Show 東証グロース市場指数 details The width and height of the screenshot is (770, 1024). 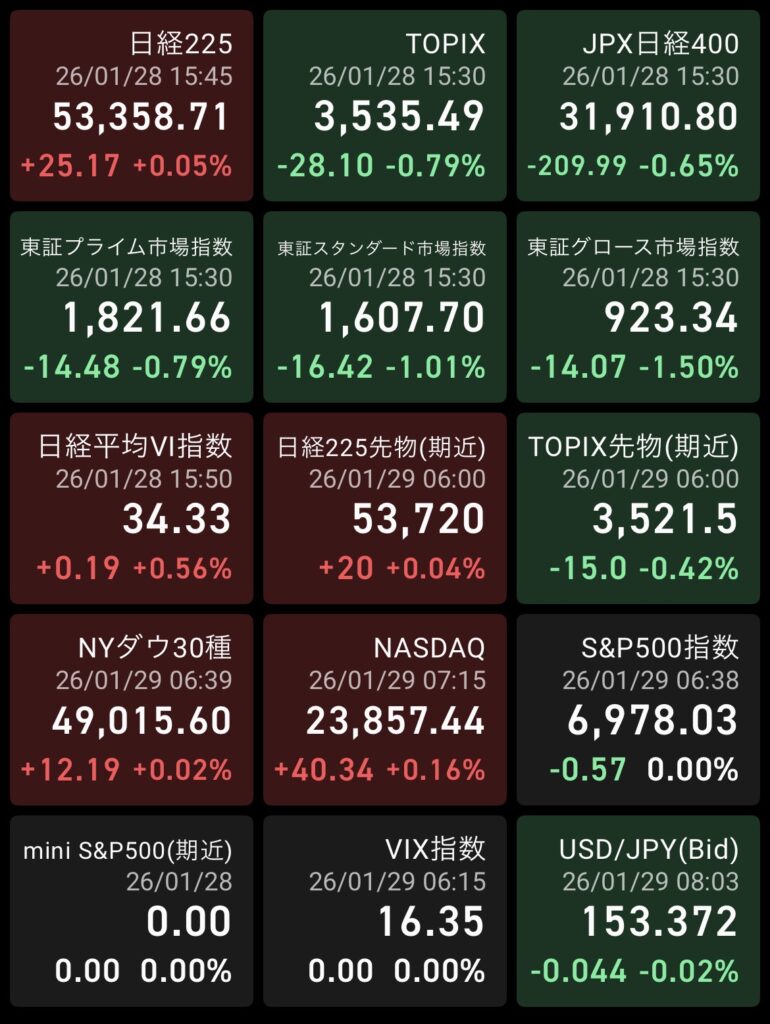pos(638,306)
